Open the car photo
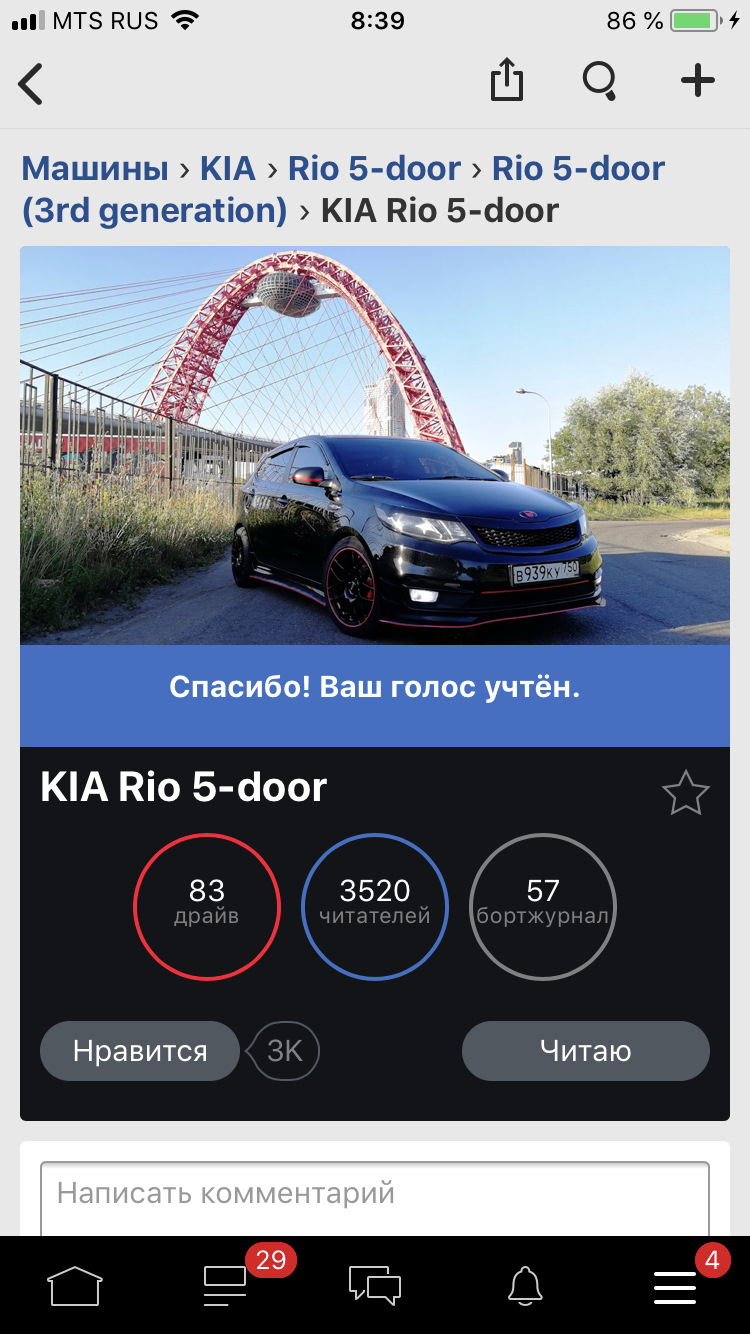This screenshot has width=750, height=1334. pos(375,445)
